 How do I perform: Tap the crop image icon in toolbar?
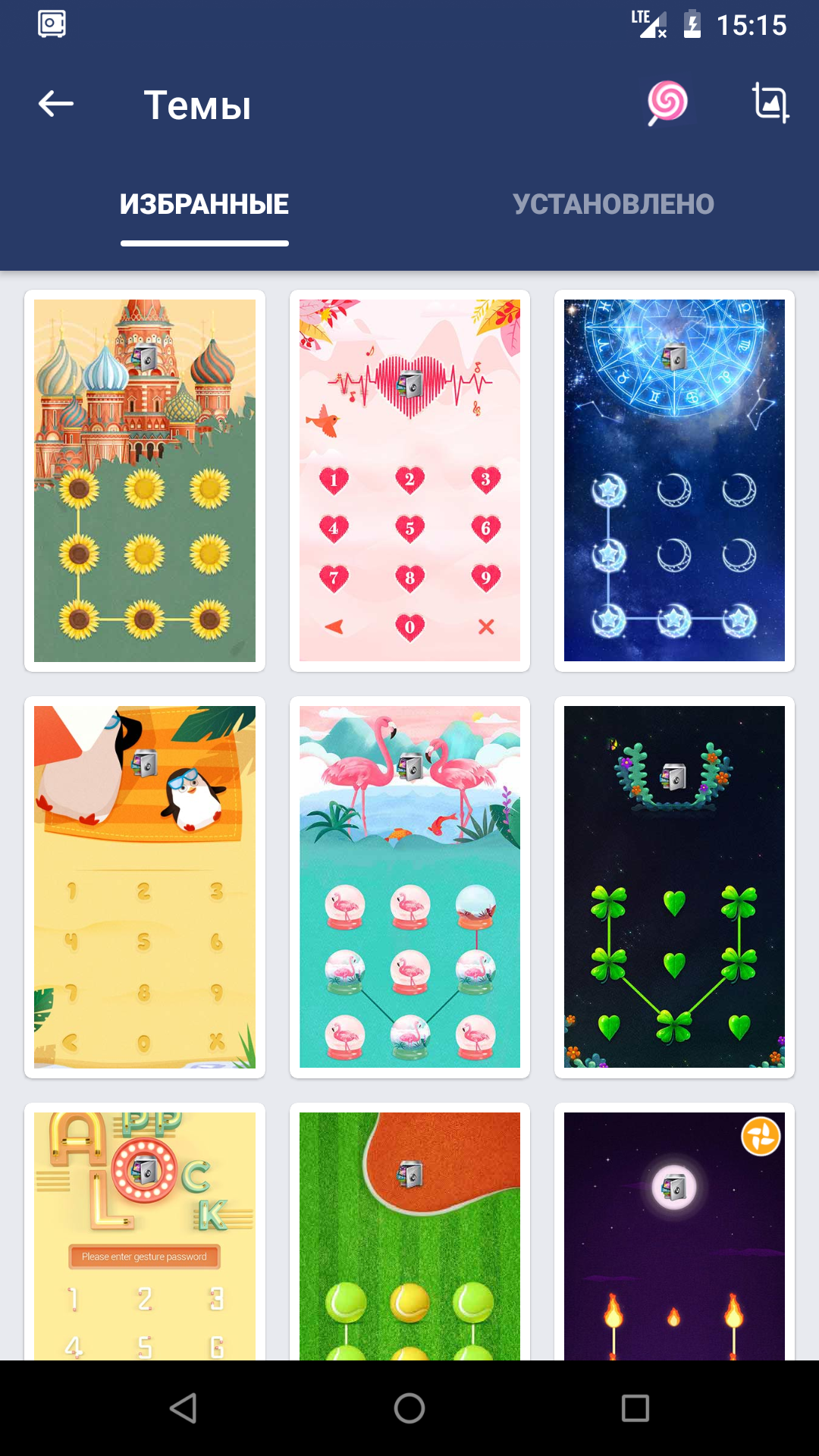[x=770, y=102]
